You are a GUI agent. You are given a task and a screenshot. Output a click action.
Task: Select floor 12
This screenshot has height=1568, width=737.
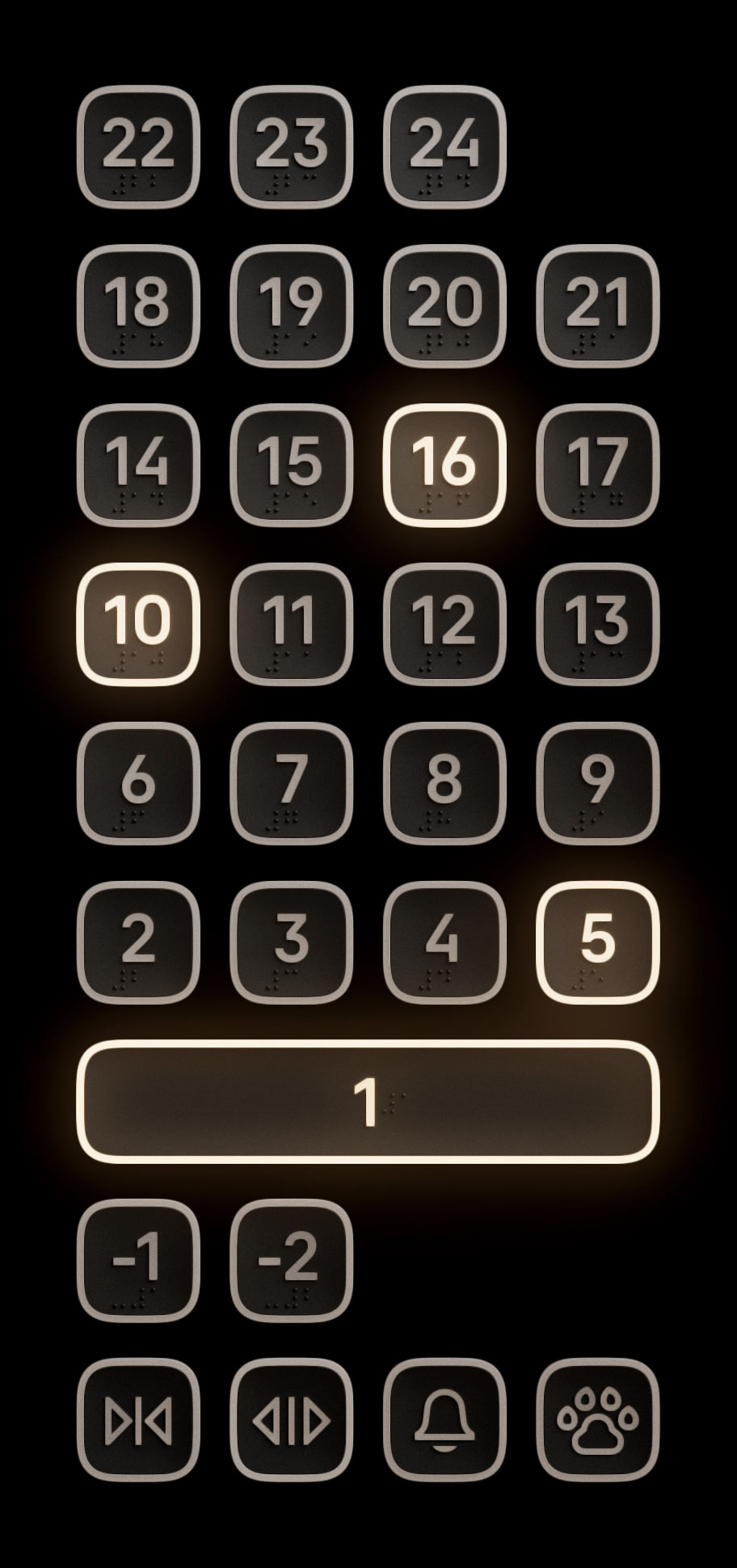(444, 624)
